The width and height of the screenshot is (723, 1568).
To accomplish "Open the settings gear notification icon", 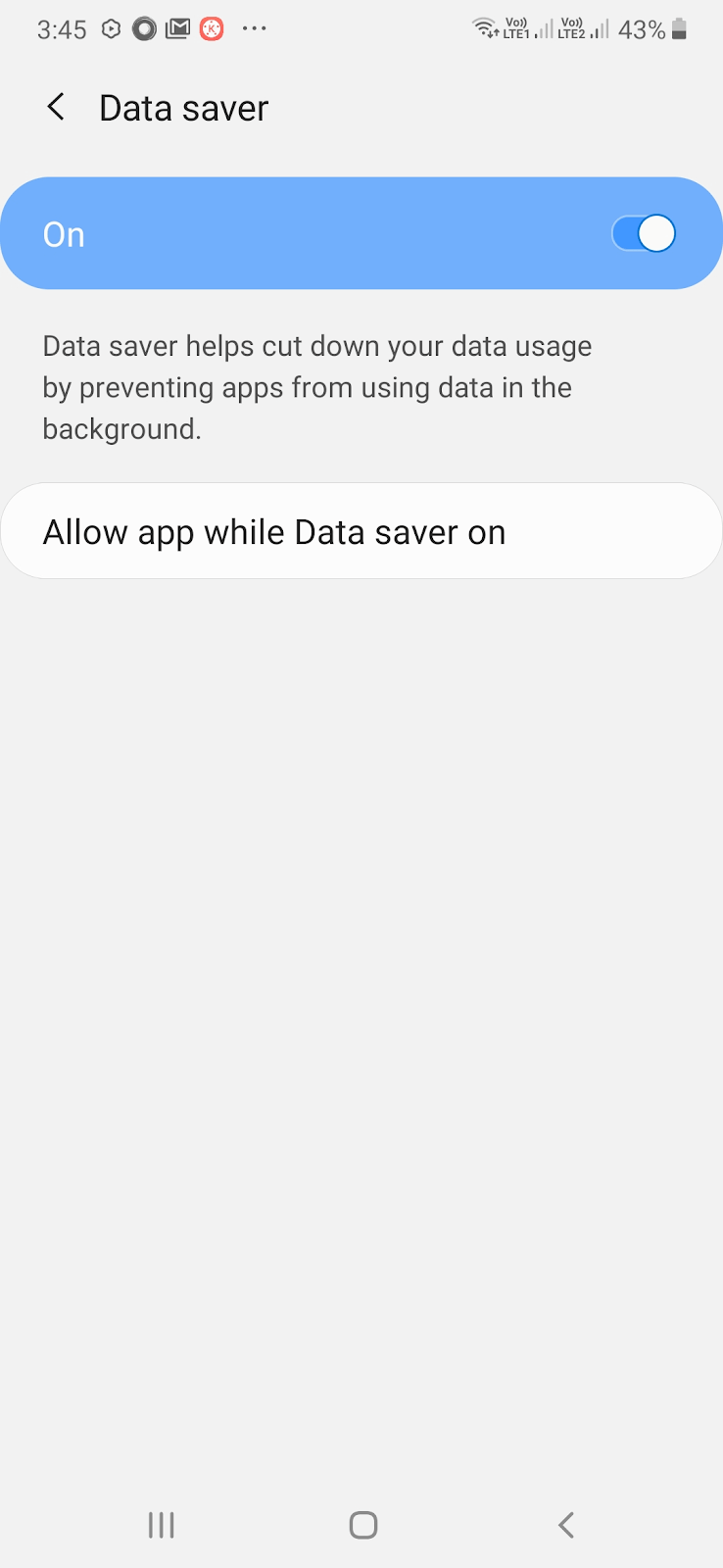I will (x=110, y=28).
